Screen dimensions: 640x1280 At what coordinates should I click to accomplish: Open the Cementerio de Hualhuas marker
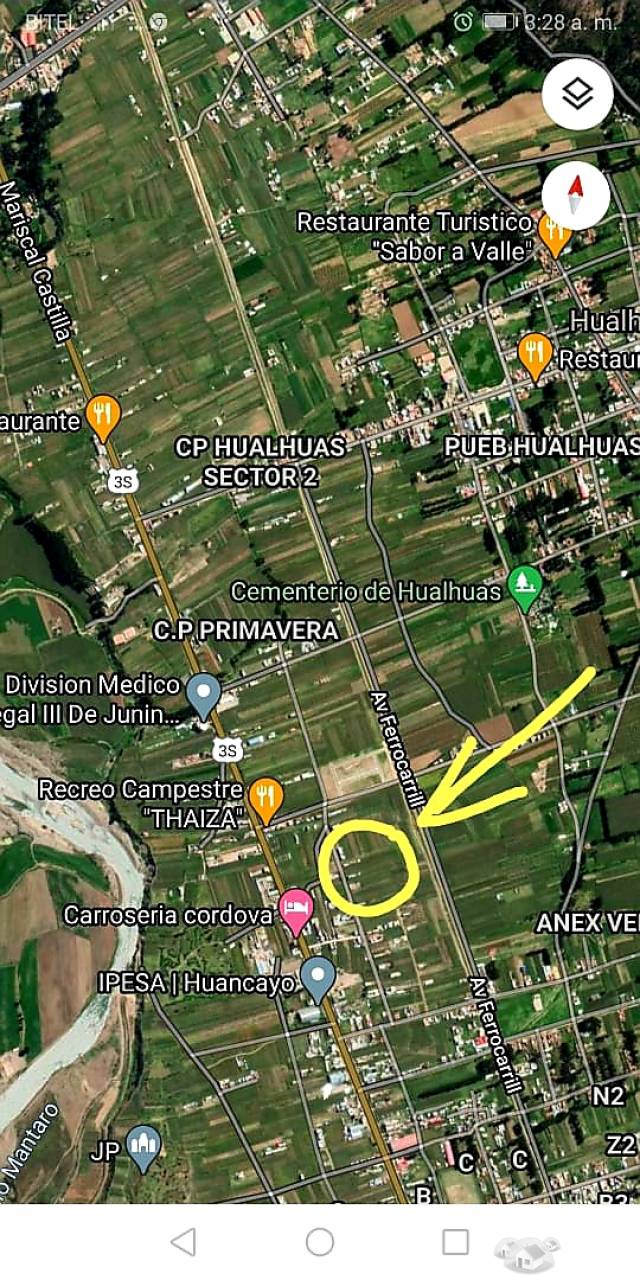coord(524,588)
